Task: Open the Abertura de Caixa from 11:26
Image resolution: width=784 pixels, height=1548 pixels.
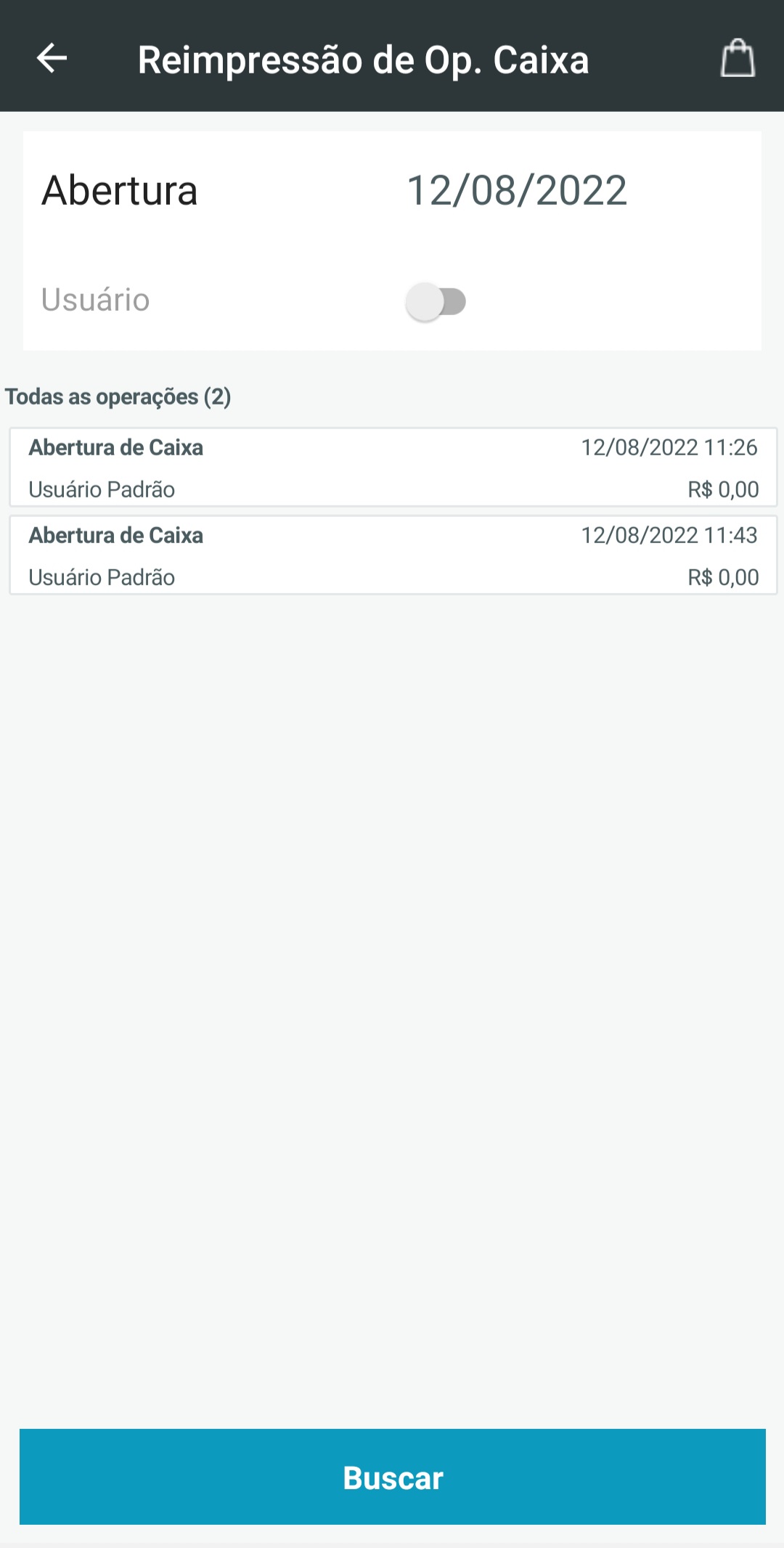Action: coord(393,468)
